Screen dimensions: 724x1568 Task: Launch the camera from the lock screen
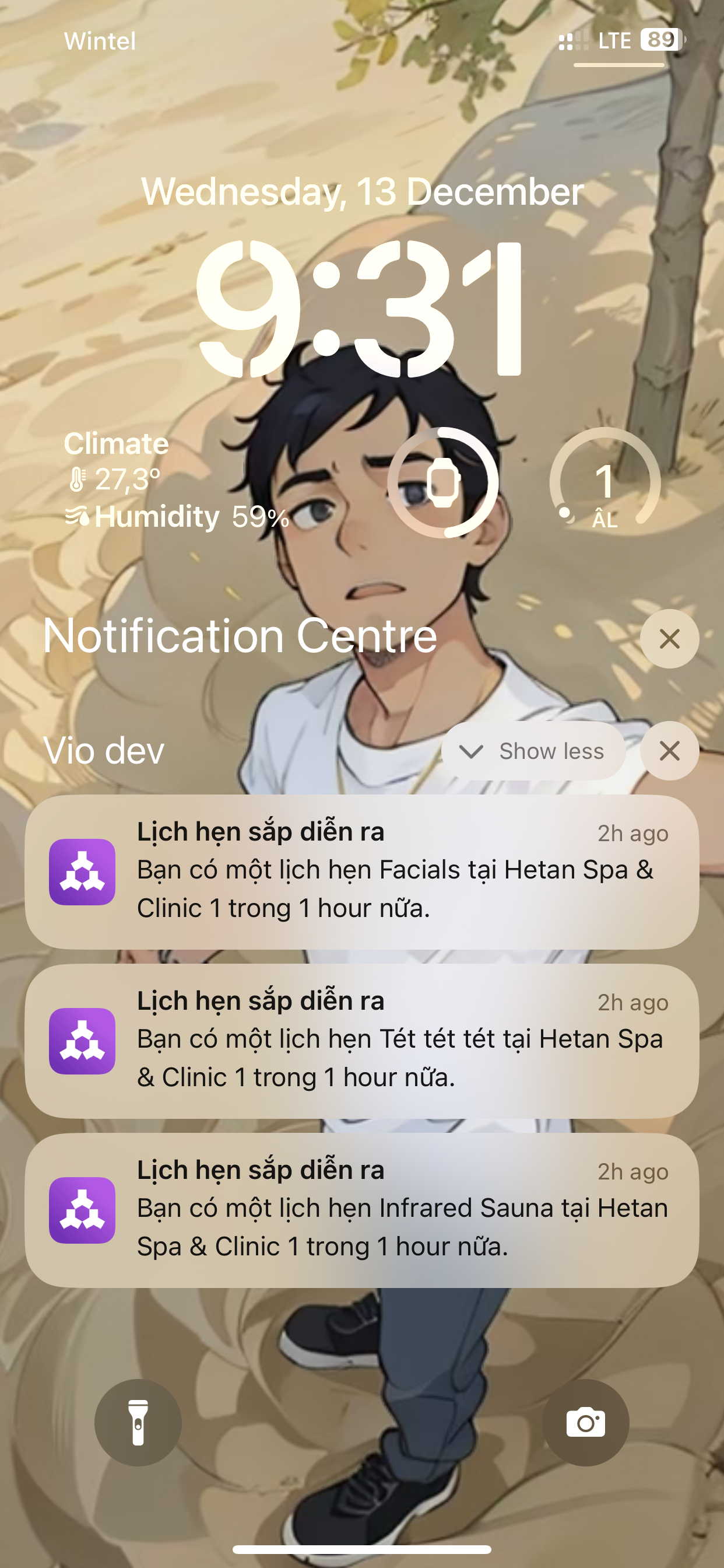pos(585,1423)
